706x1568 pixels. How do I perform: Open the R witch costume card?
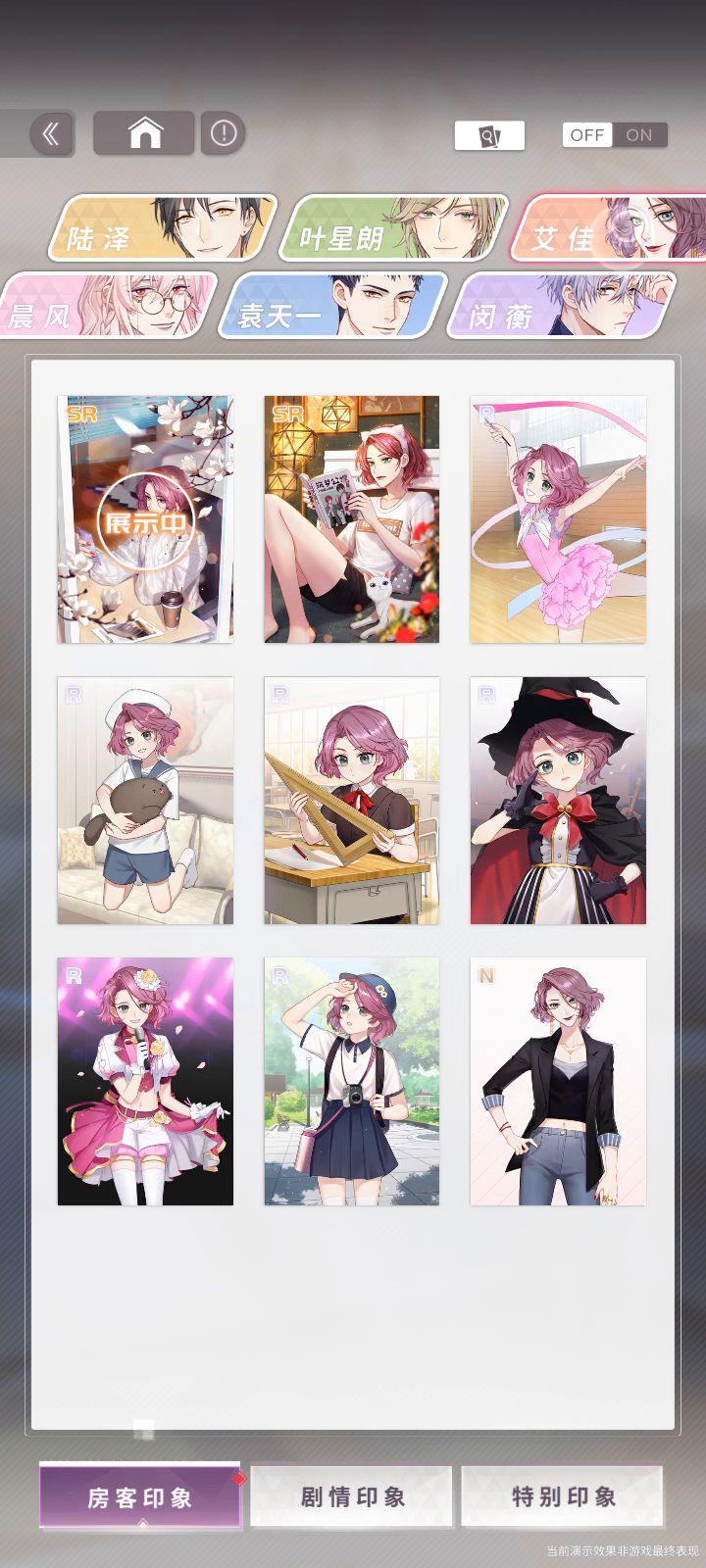tap(558, 800)
